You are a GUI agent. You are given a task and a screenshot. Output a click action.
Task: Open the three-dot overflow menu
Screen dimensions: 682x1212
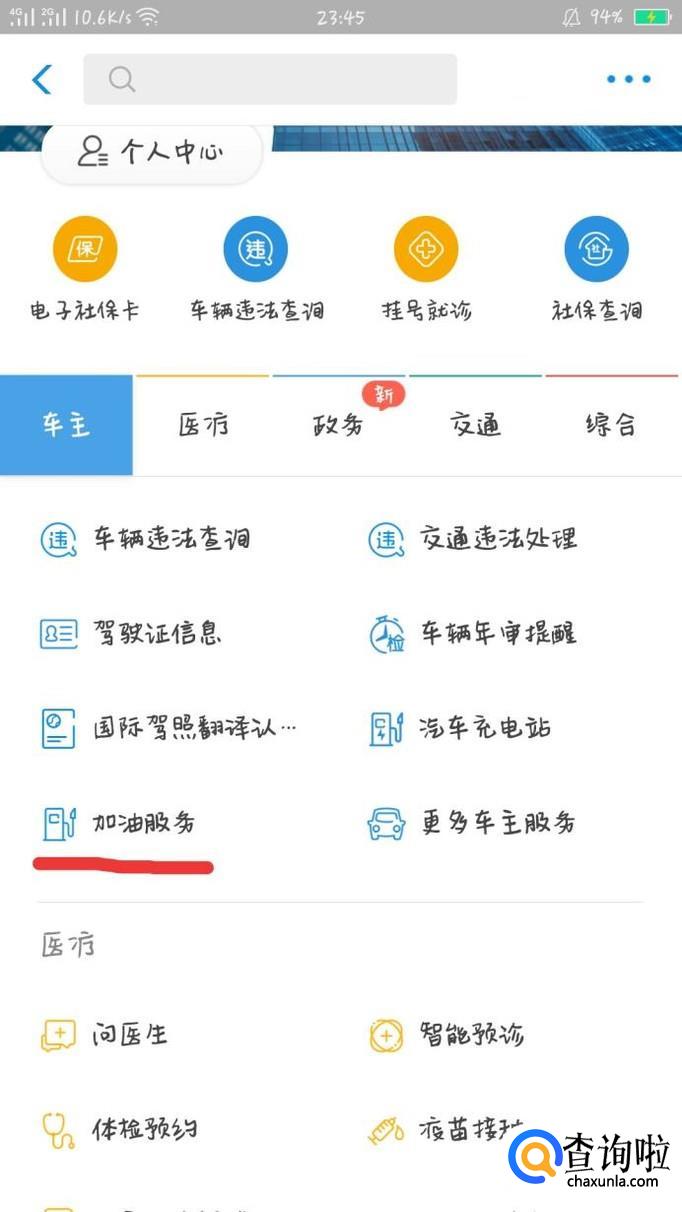tap(628, 79)
